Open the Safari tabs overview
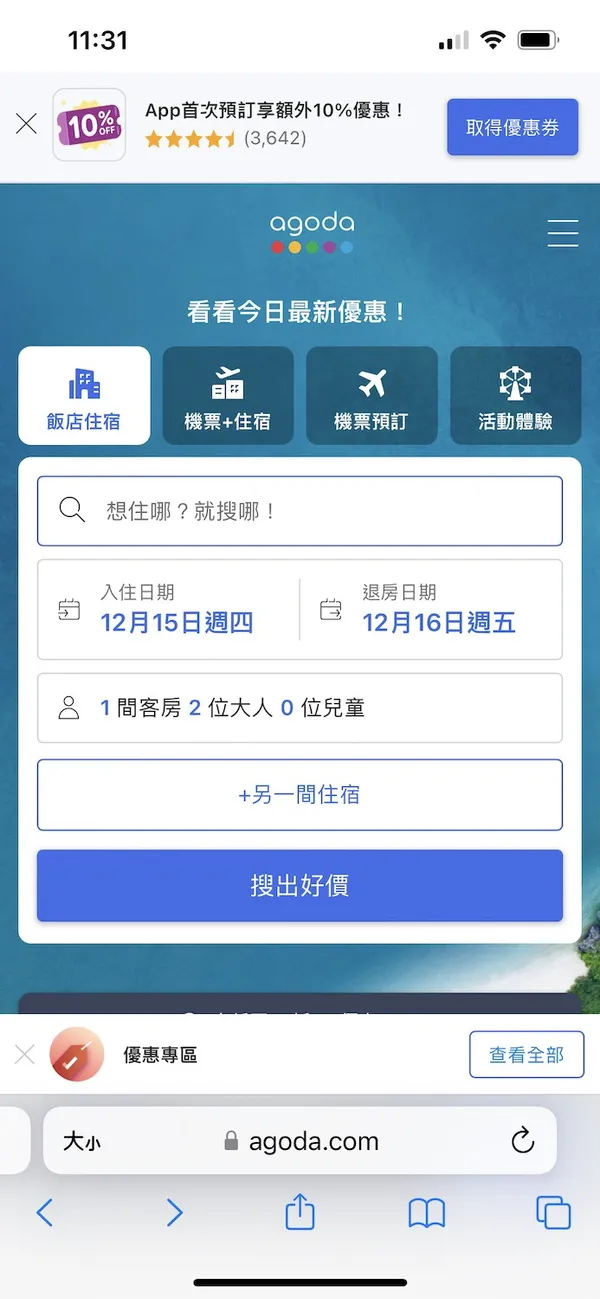The height and width of the screenshot is (1299, 600). tap(553, 1213)
